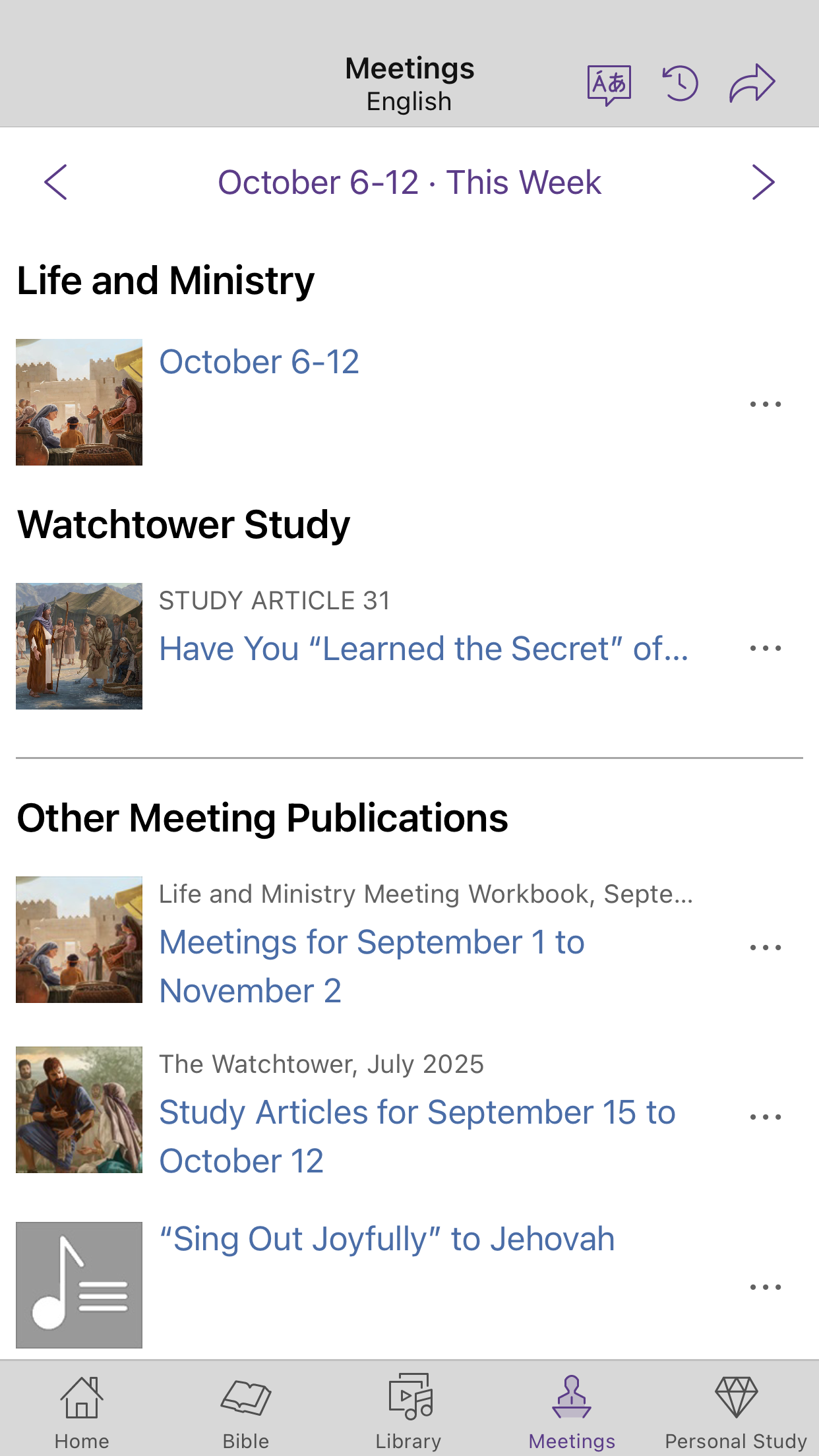Open the language selection icon

(x=608, y=84)
